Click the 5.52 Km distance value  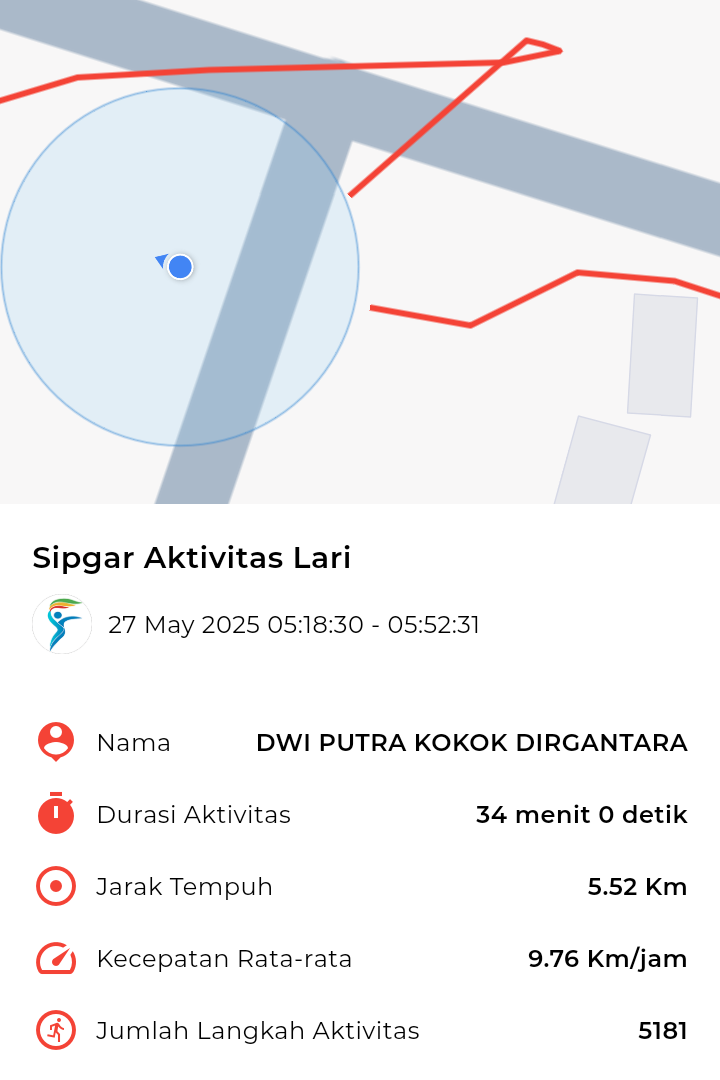point(637,887)
